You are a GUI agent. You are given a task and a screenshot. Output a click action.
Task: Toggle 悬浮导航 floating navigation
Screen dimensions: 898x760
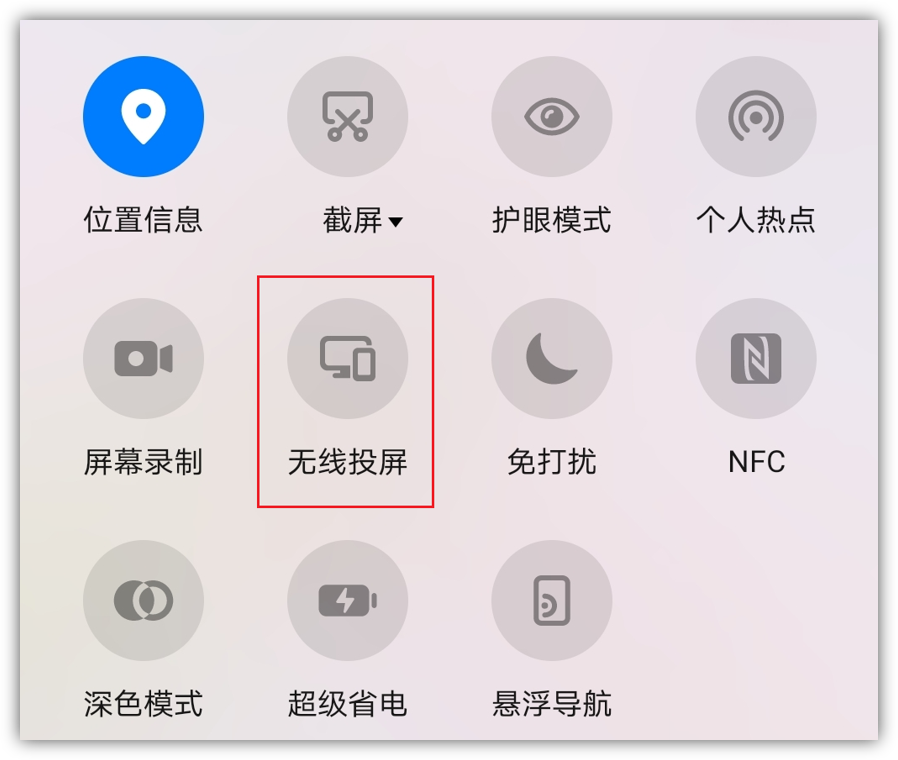point(551,600)
